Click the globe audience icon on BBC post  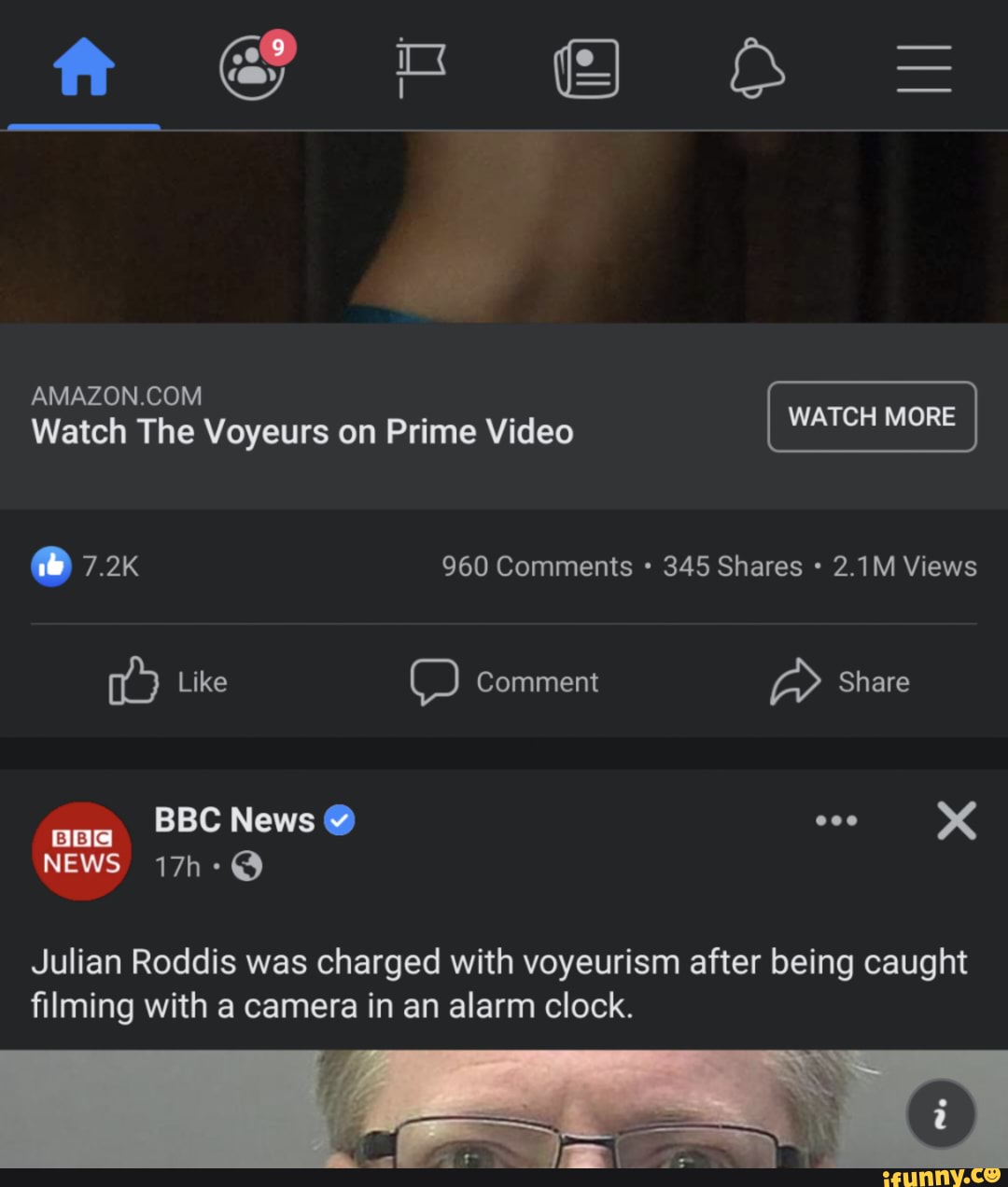point(245,866)
